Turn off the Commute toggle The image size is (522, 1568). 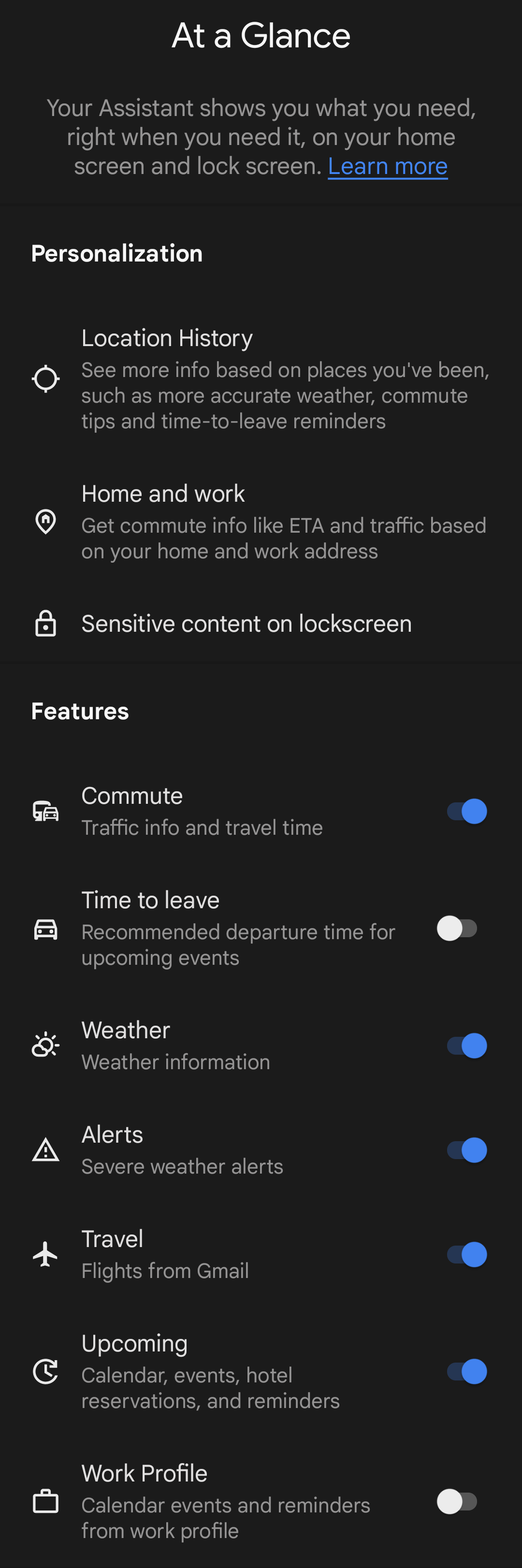pyautogui.click(x=466, y=812)
